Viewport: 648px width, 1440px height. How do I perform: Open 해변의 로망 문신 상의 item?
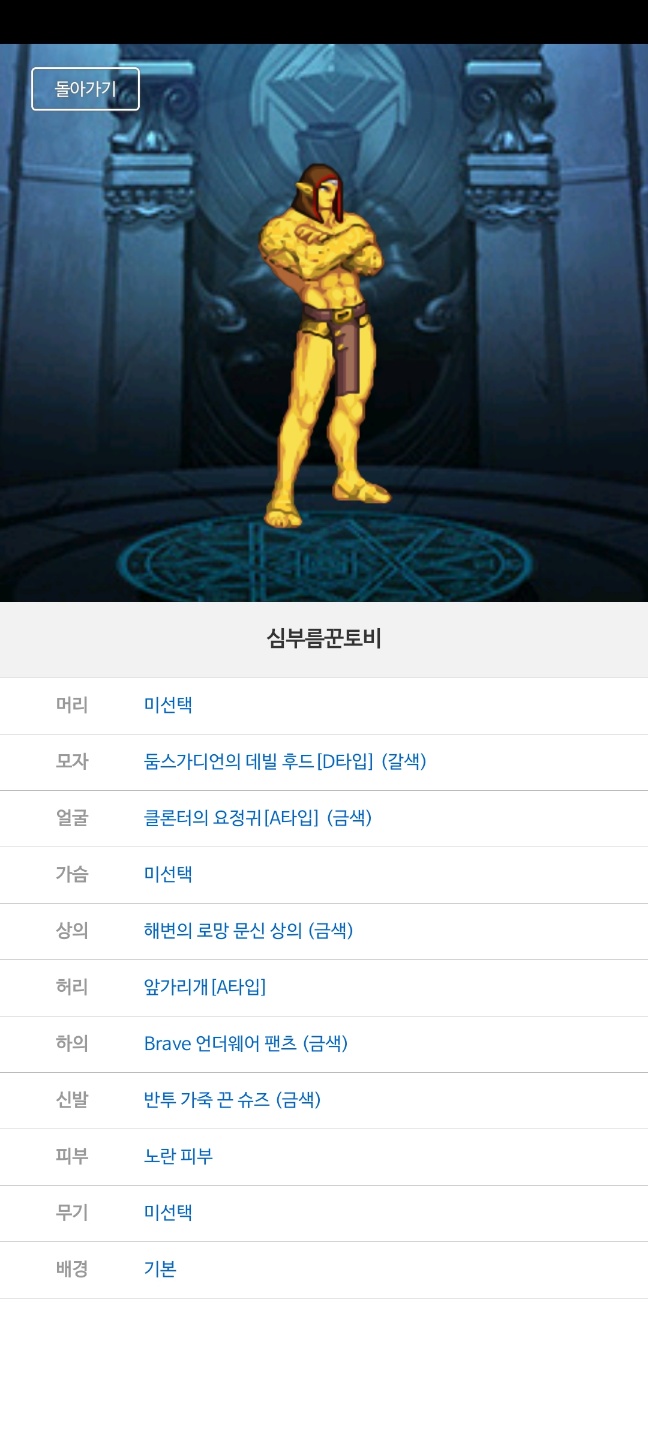click(x=248, y=931)
